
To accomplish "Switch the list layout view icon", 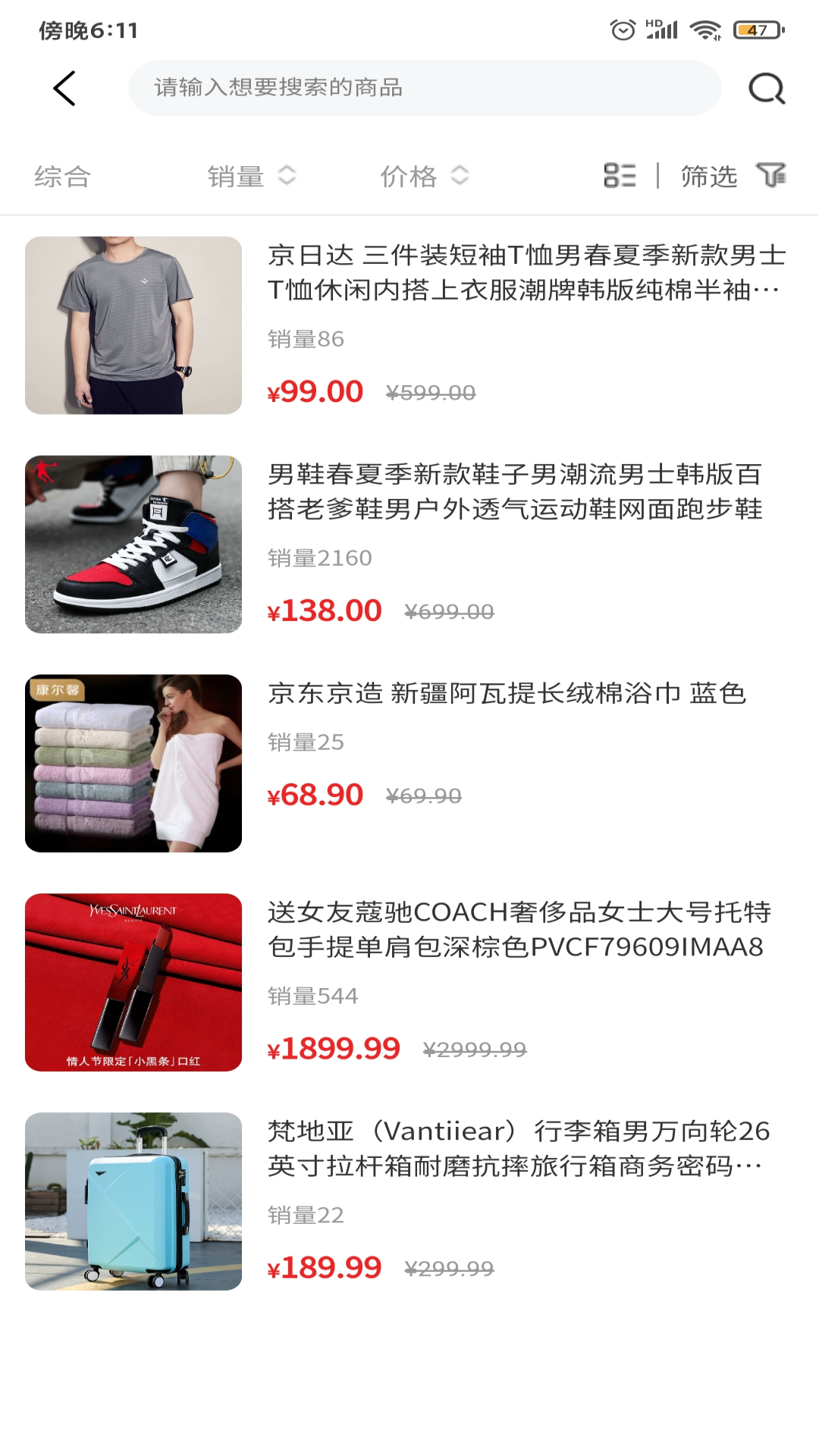I will point(620,176).
